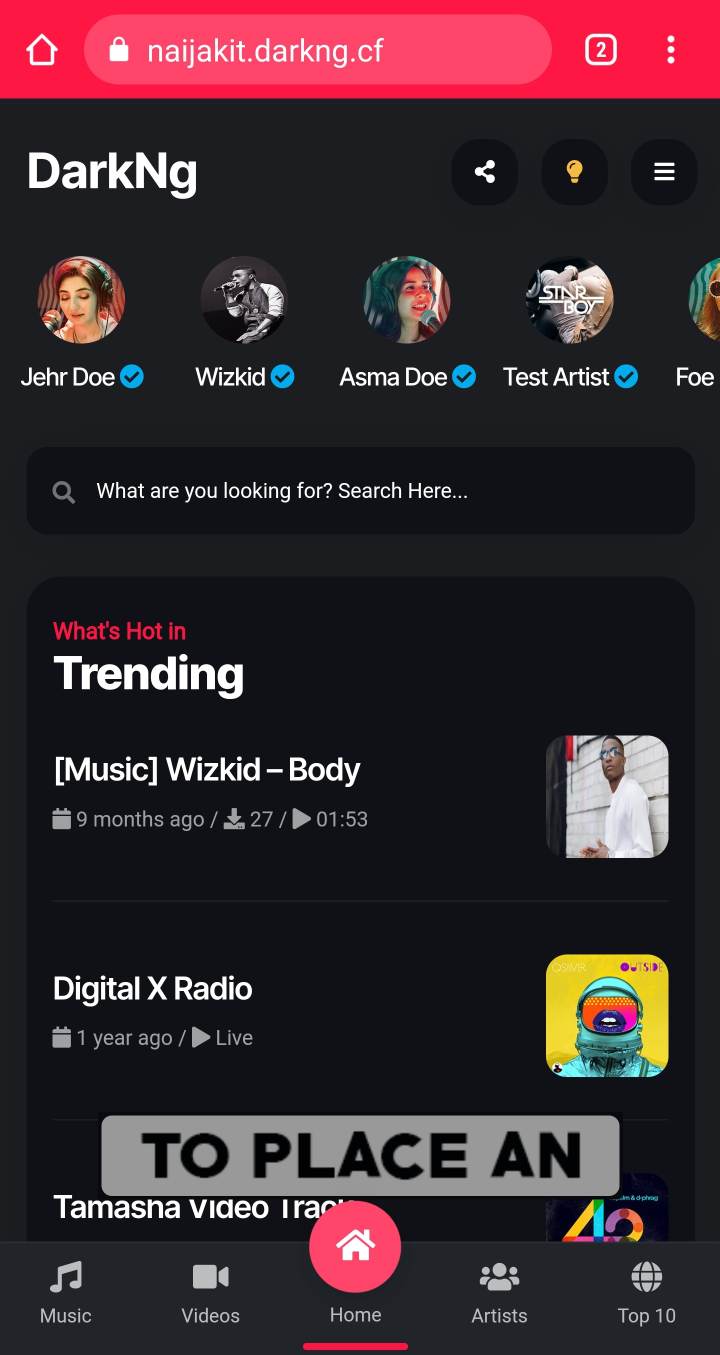The height and width of the screenshot is (1355, 720).
Task: Open the Digital X Radio live post
Action: pyautogui.click(x=153, y=989)
